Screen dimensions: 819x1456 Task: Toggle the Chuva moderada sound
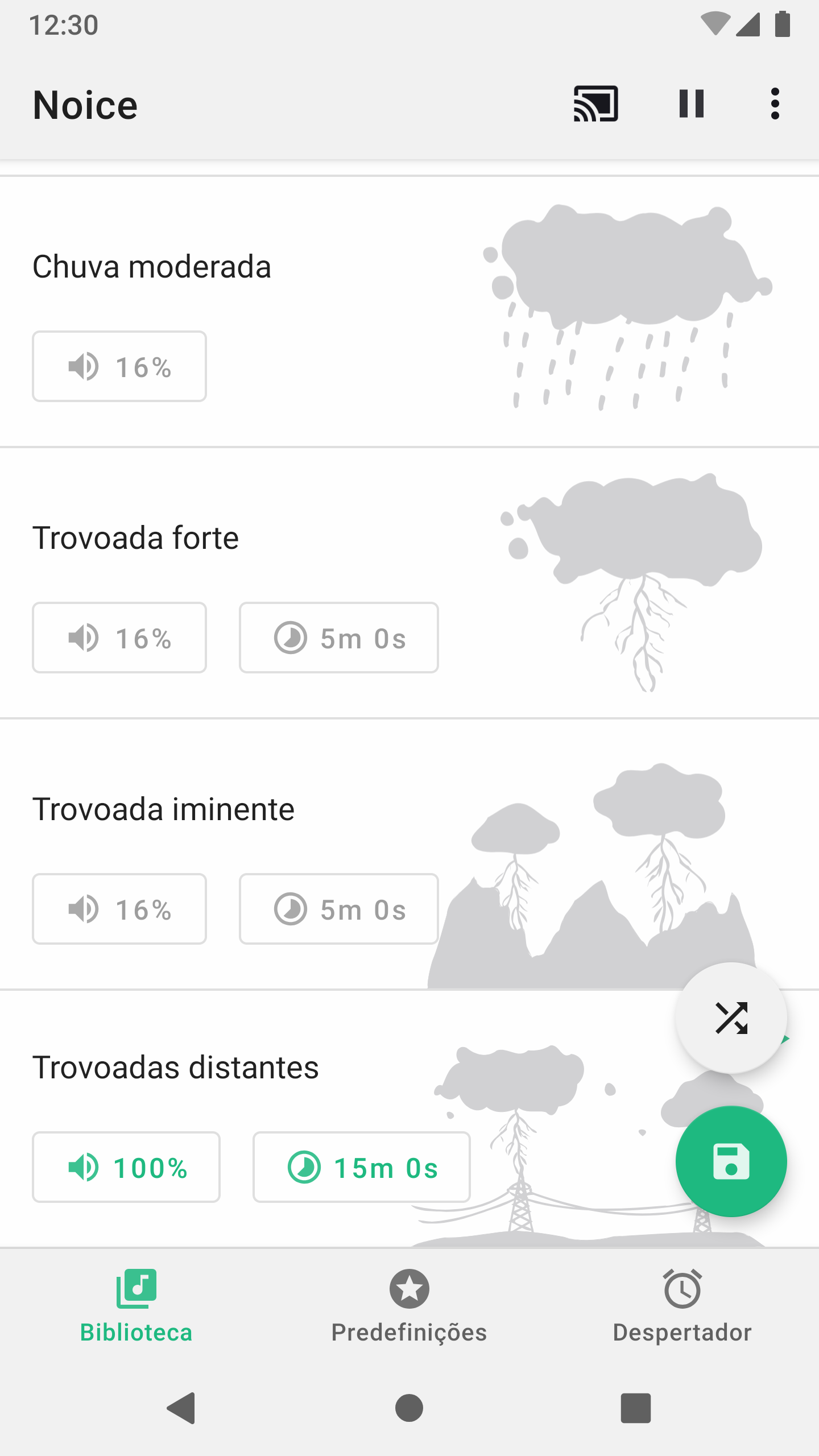[152, 267]
